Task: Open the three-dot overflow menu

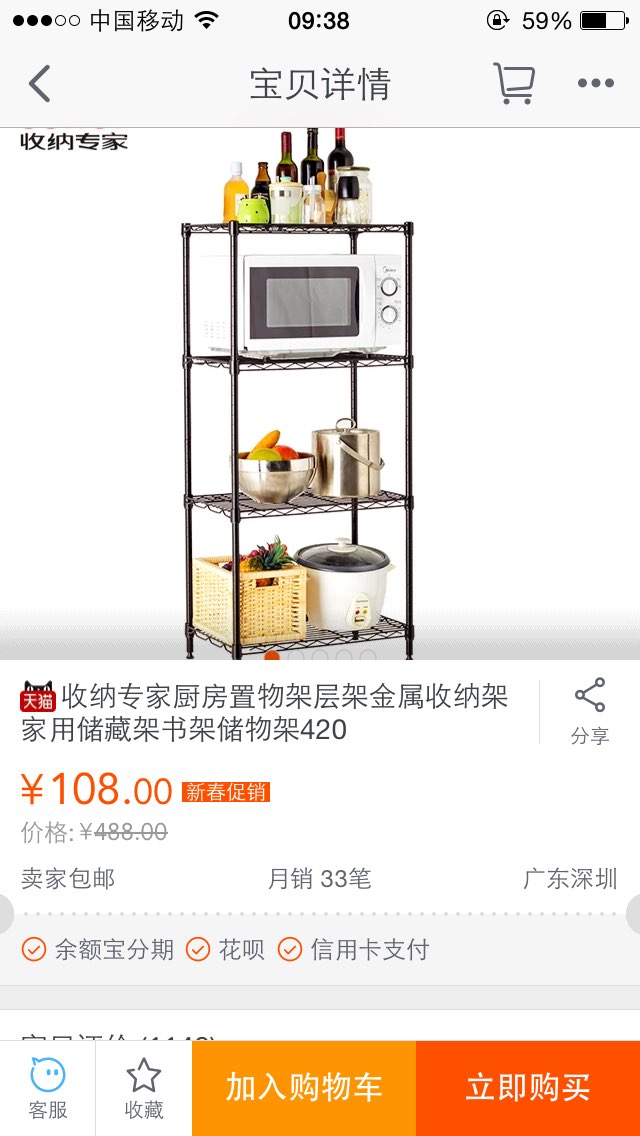Action: (596, 83)
